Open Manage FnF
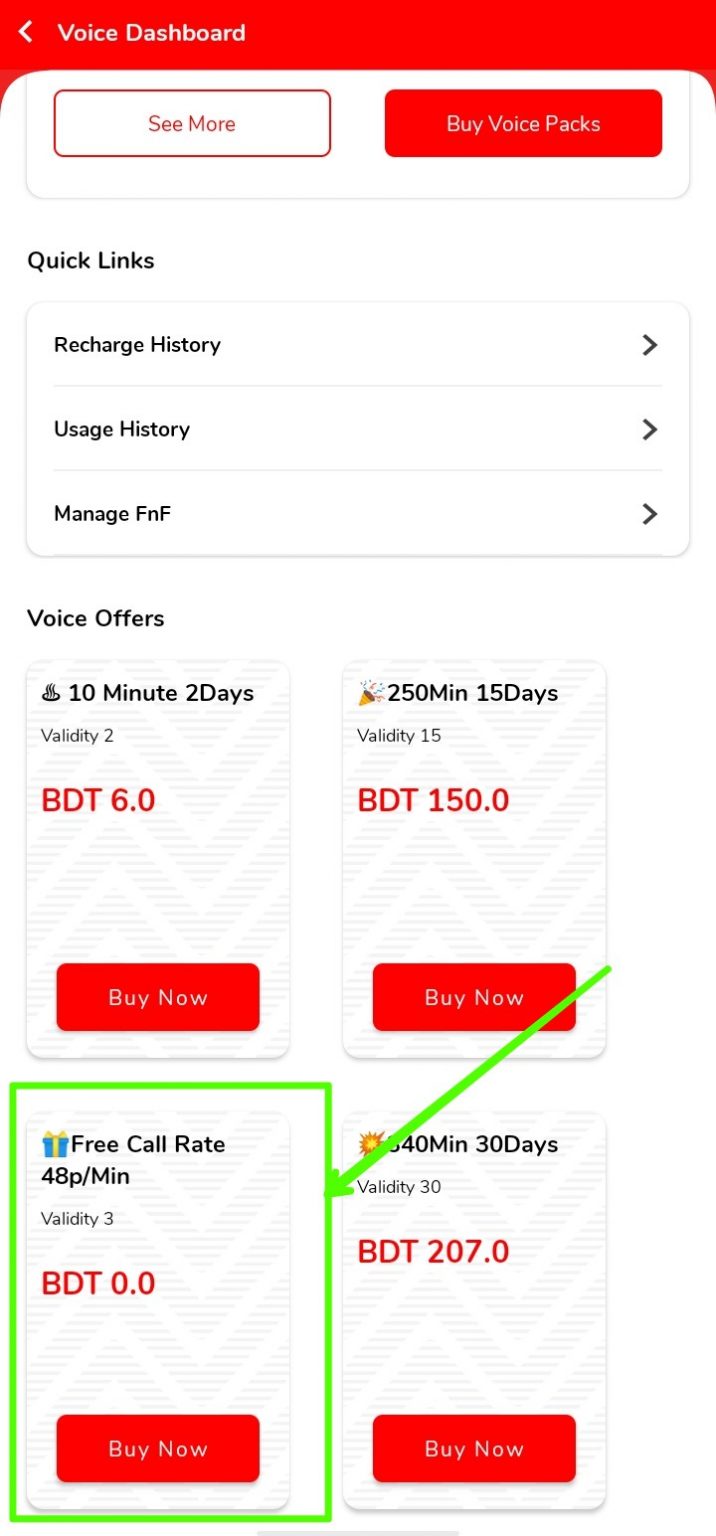This screenshot has height=1536, width=716. click(357, 514)
